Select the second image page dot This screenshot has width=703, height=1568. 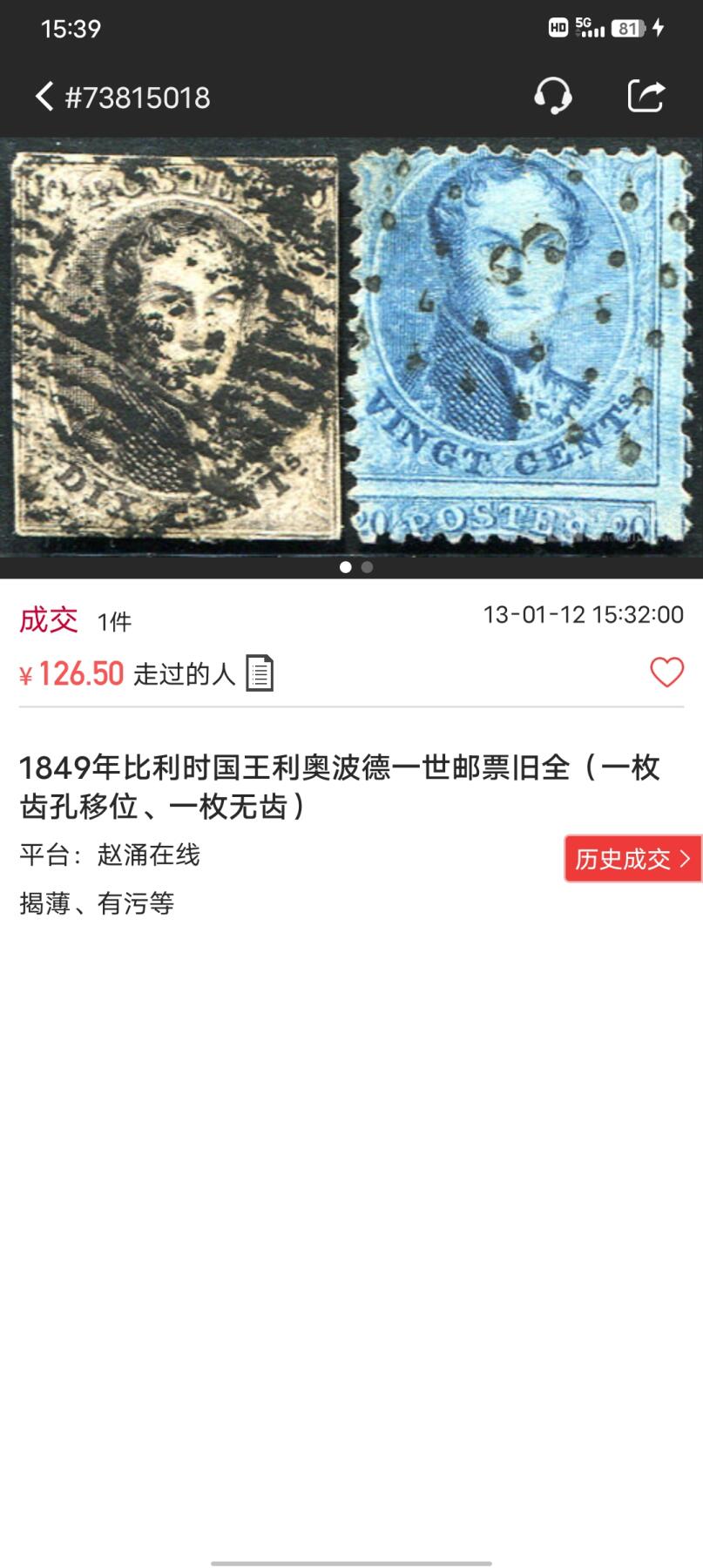[368, 567]
